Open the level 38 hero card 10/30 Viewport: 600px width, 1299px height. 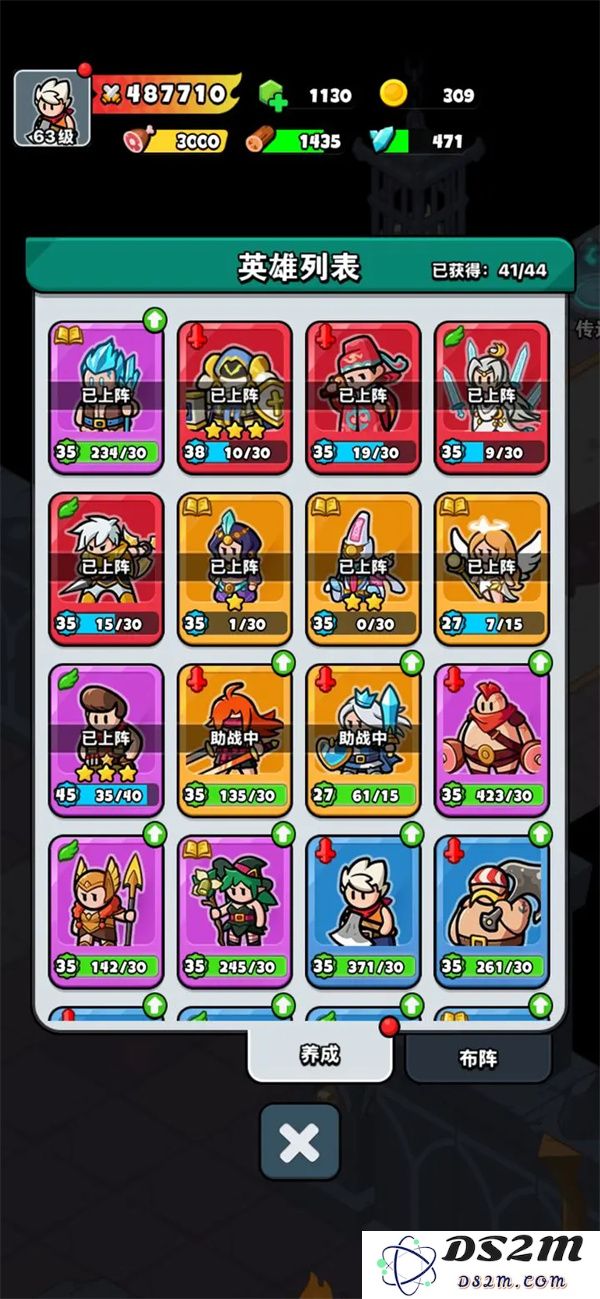[x=235, y=396]
